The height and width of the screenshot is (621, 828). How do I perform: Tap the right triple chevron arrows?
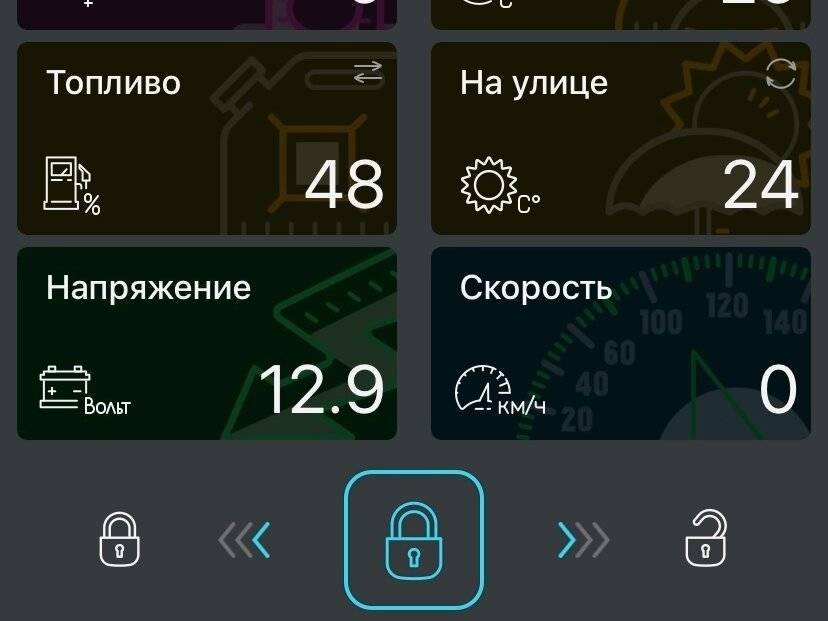point(583,541)
